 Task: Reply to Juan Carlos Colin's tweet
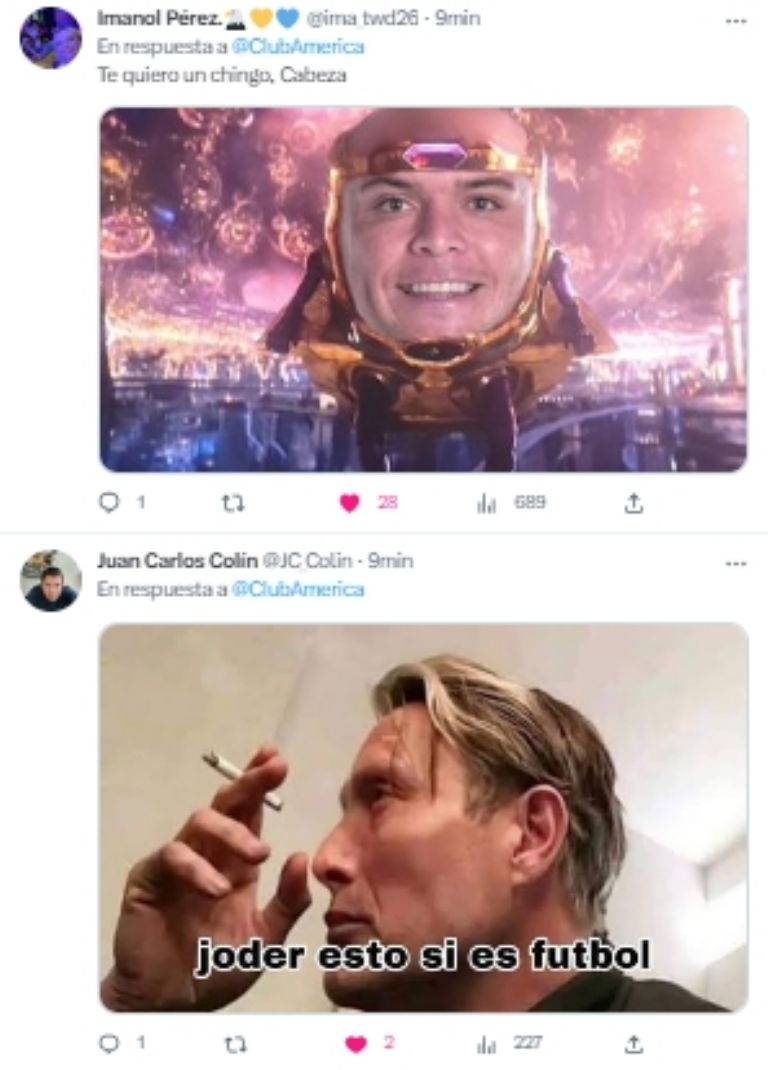pyautogui.click(x=110, y=1043)
